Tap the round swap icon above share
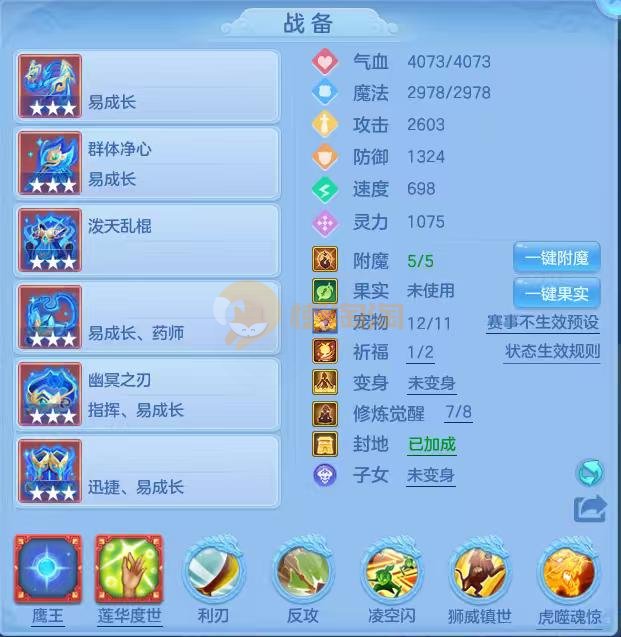Viewport: 621px width, 637px height. 589,473
